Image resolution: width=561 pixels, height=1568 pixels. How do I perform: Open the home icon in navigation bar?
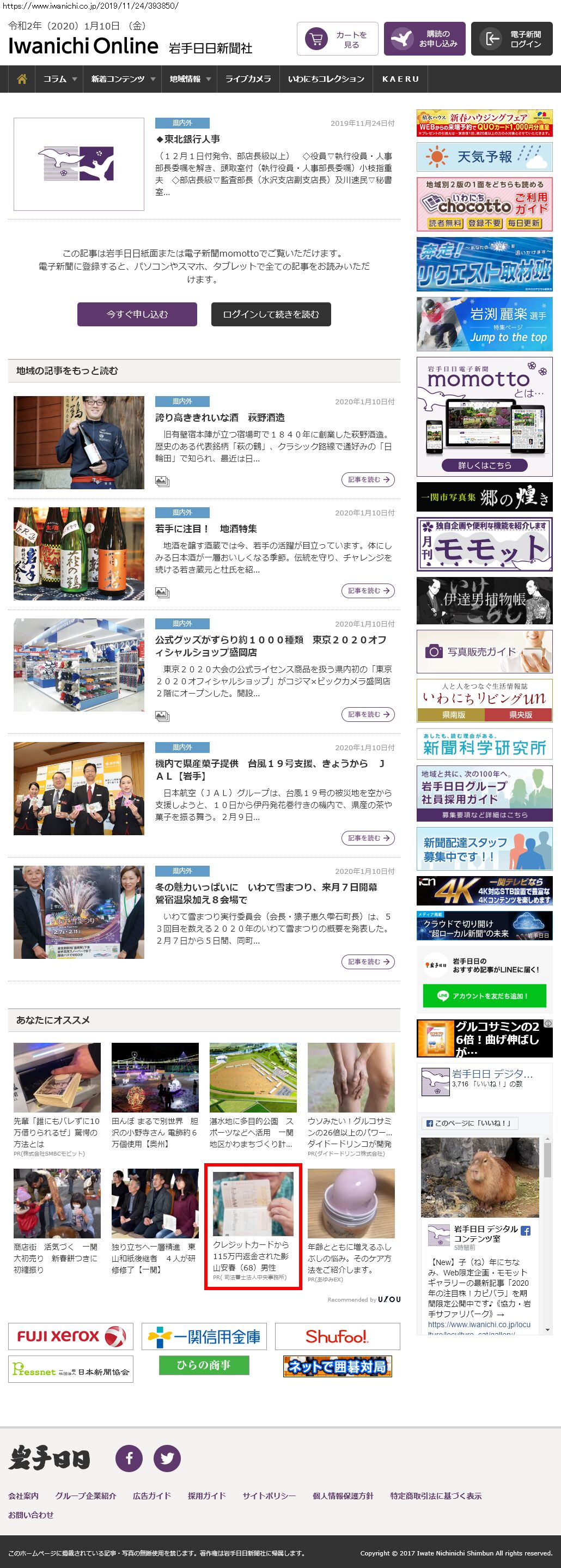22,79
